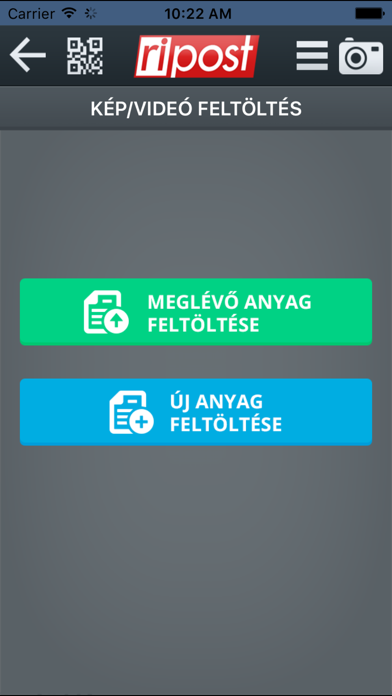
Task: Go back with the arrow icon
Action: (x=28, y=55)
